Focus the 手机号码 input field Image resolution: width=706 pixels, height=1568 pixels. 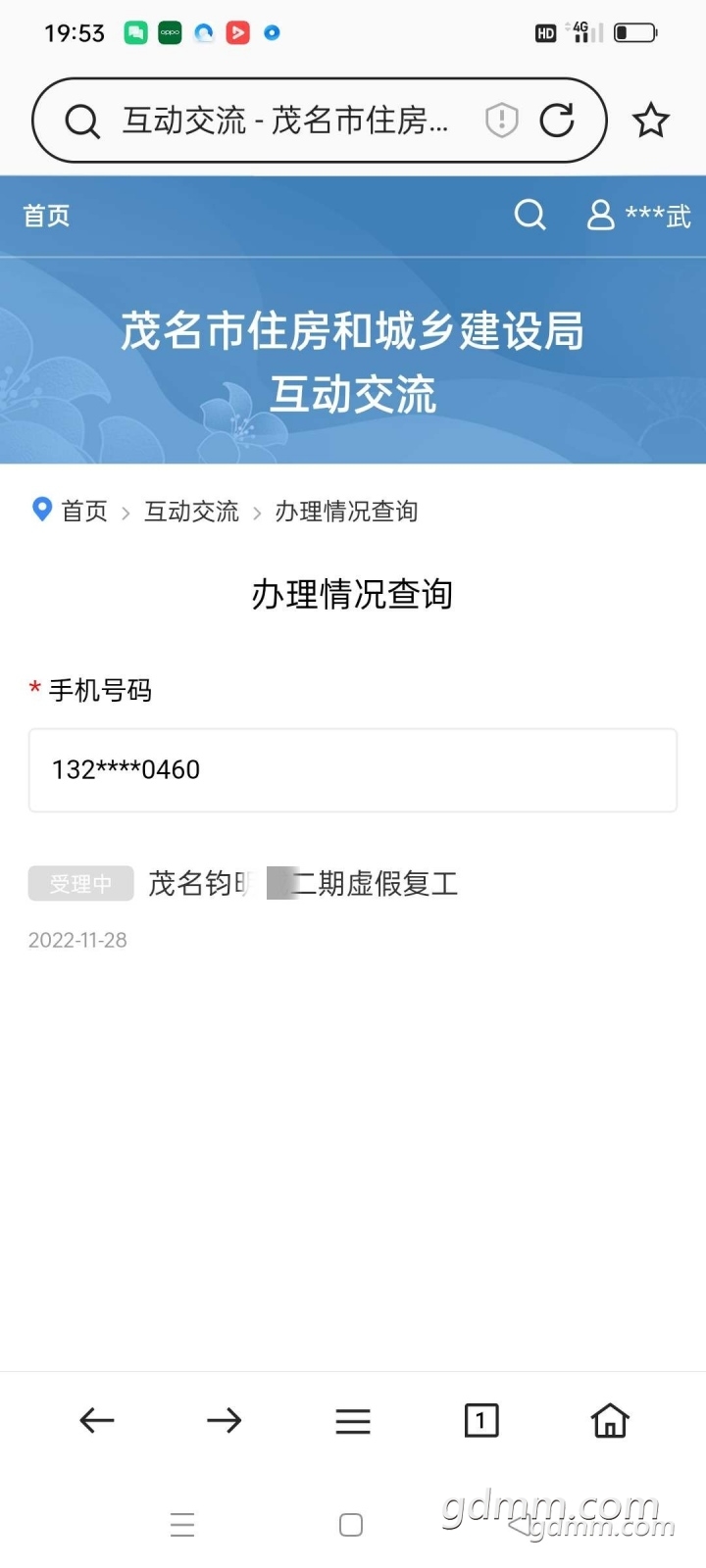353,770
